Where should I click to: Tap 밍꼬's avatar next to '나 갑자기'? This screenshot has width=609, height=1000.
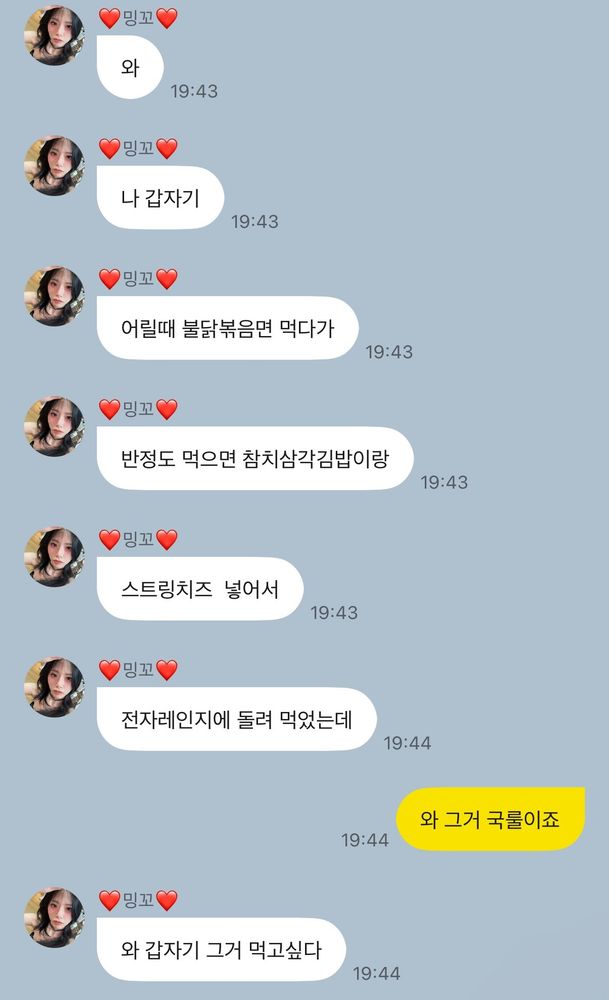tap(54, 165)
